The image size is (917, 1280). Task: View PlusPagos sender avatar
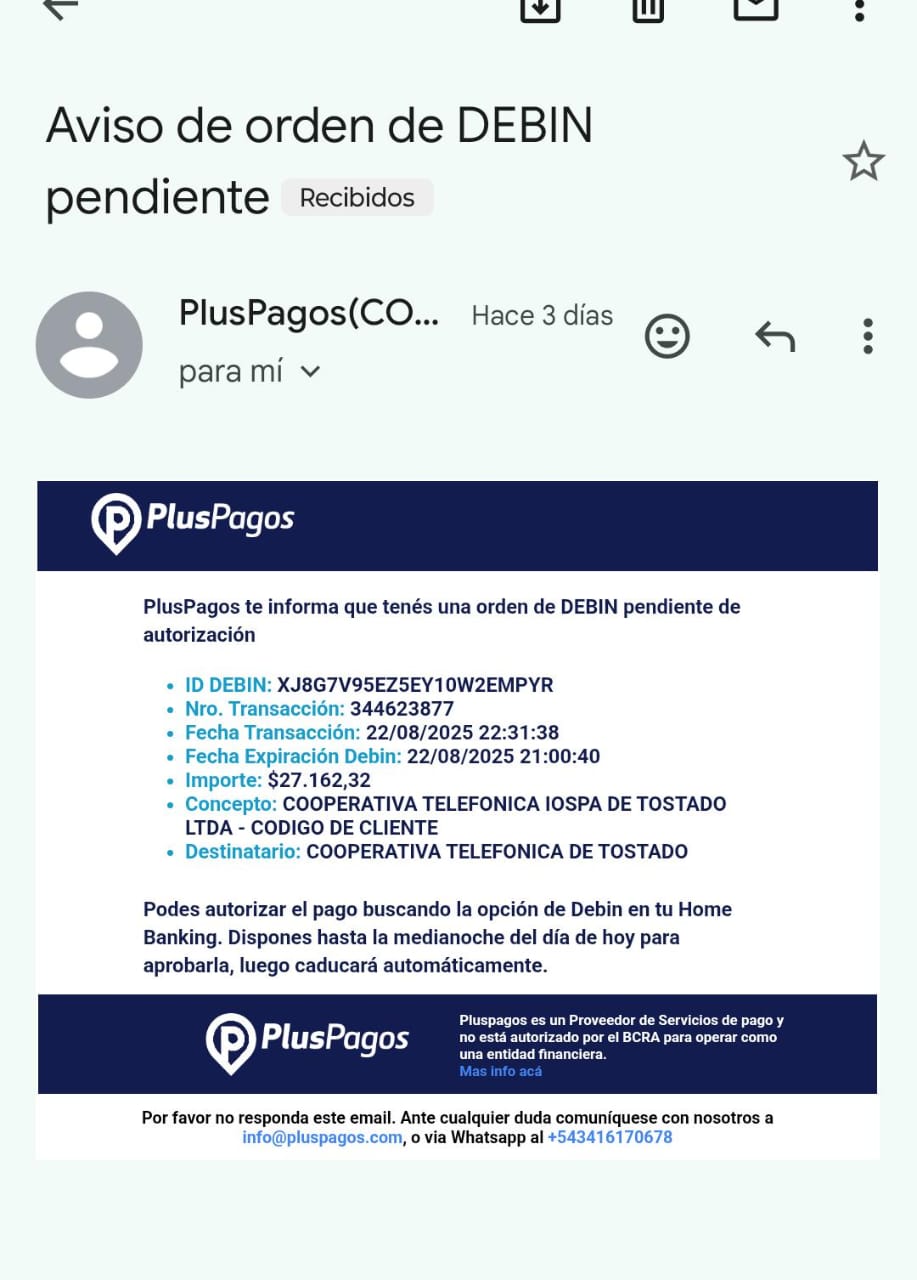click(89, 345)
